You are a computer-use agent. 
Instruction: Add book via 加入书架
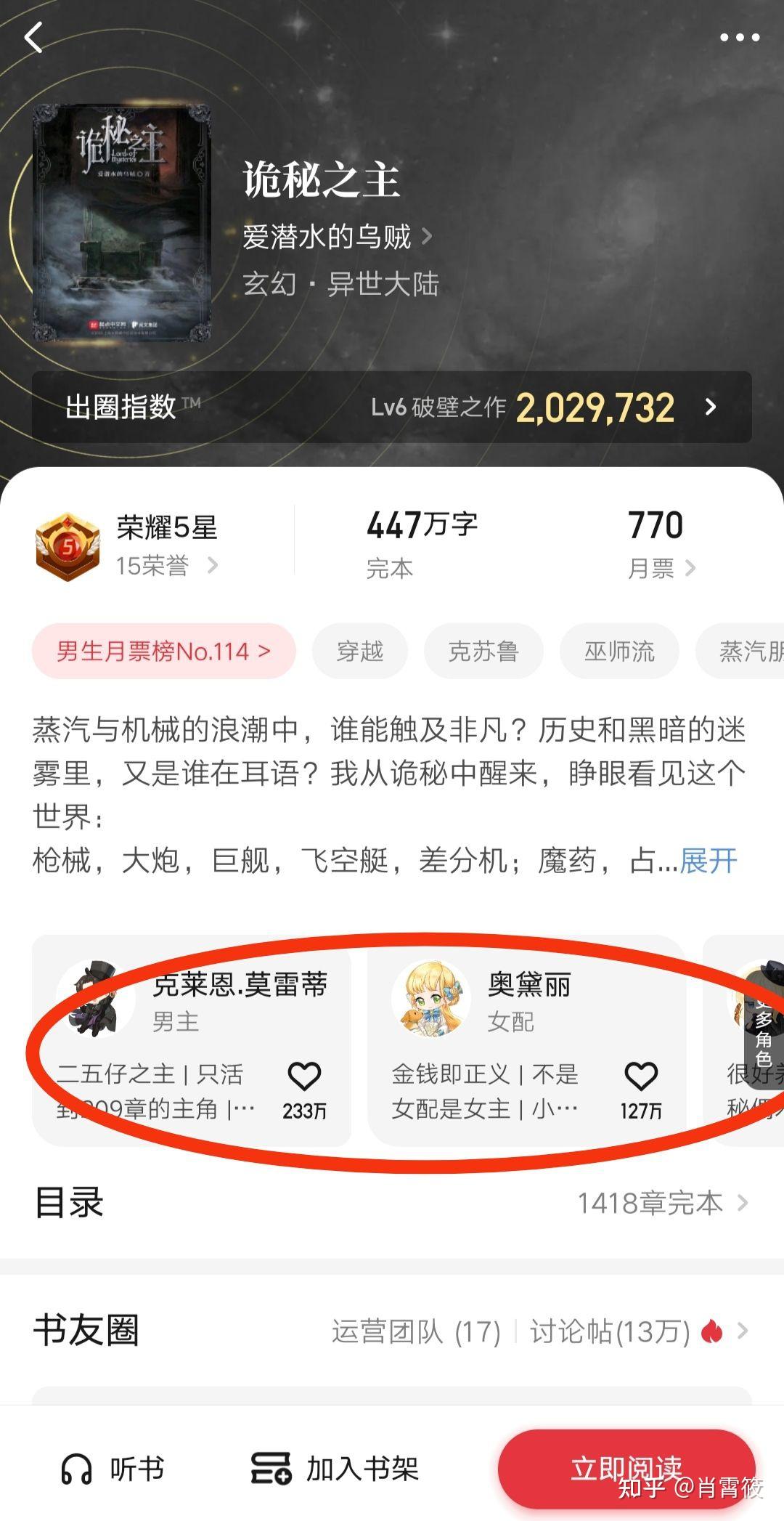click(335, 1469)
